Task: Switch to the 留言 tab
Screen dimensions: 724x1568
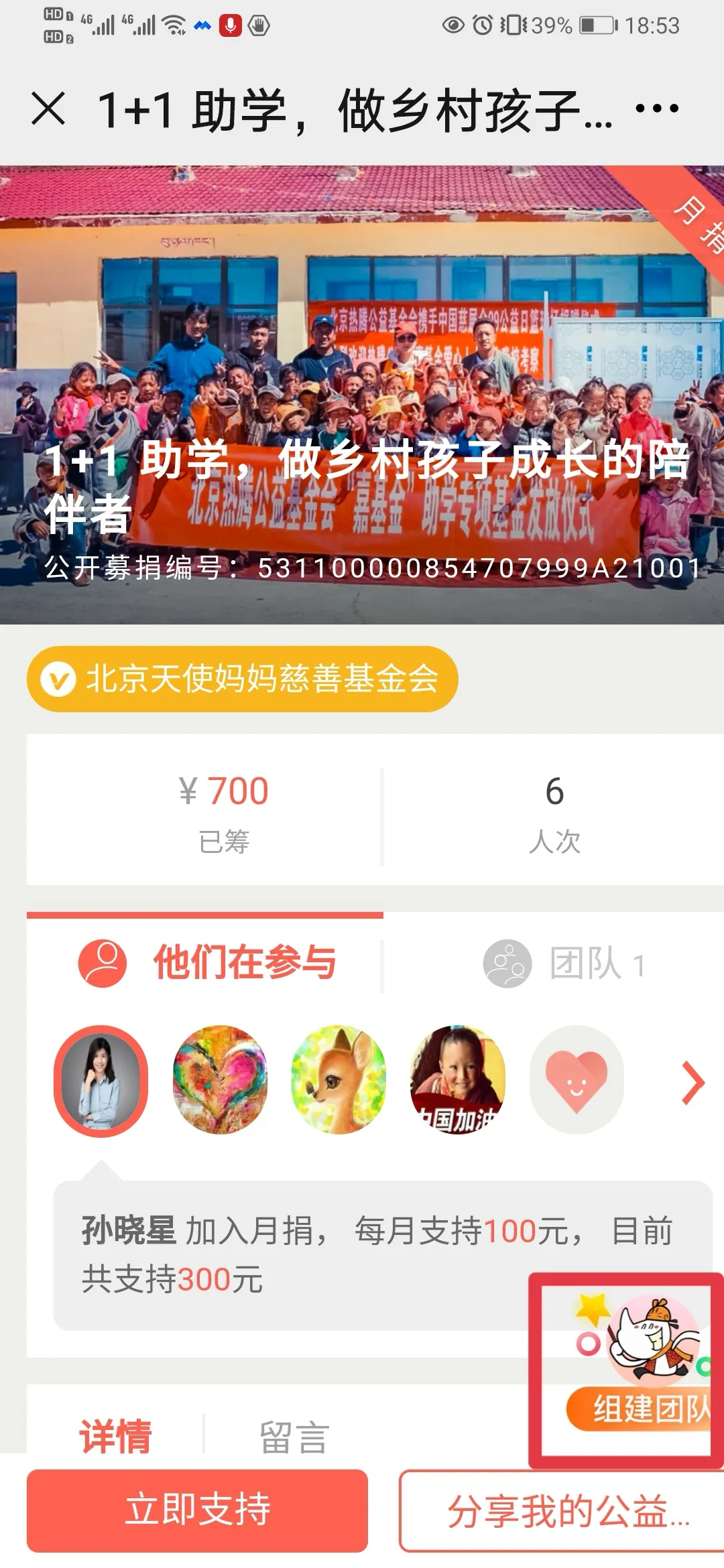Action: pyautogui.click(x=294, y=1437)
